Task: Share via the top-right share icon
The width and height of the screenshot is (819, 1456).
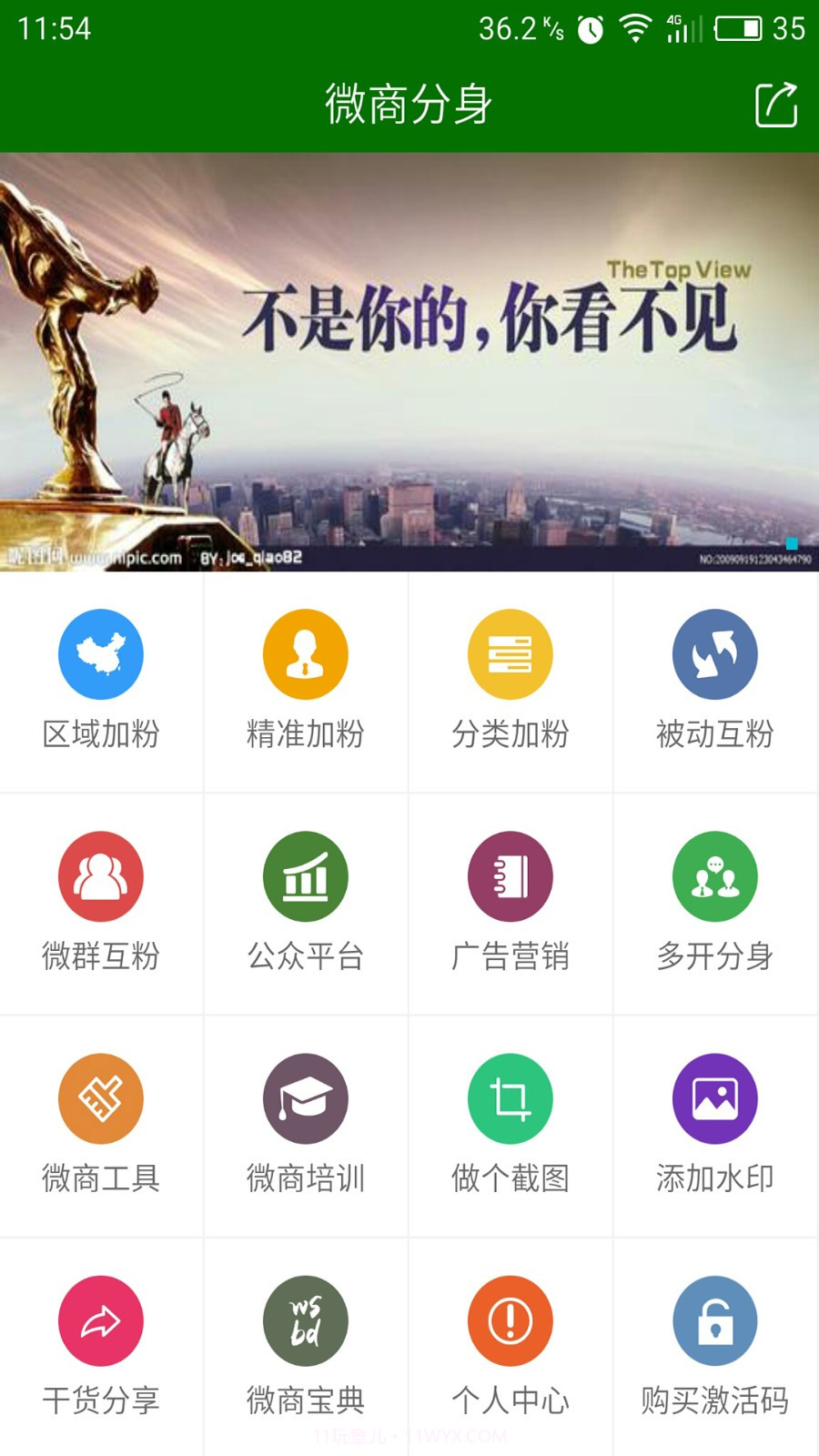Action: [x=775, y=104]
